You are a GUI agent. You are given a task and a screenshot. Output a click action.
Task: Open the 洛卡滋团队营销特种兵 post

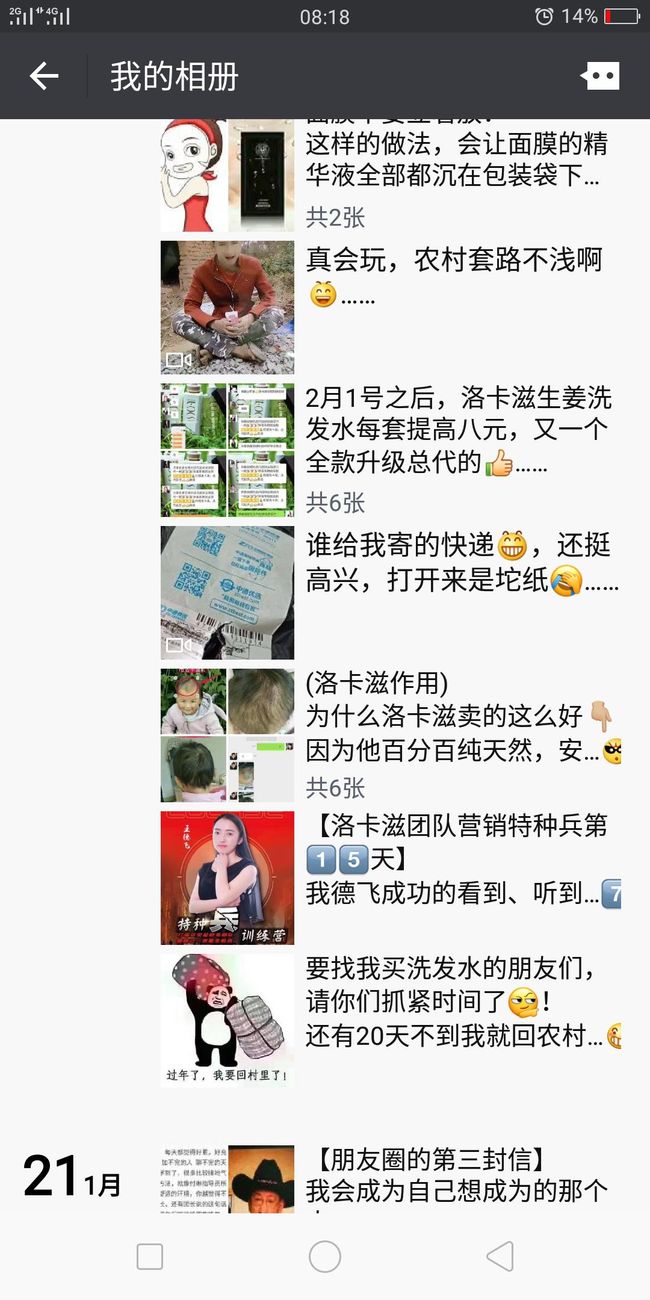coord(391,878)
